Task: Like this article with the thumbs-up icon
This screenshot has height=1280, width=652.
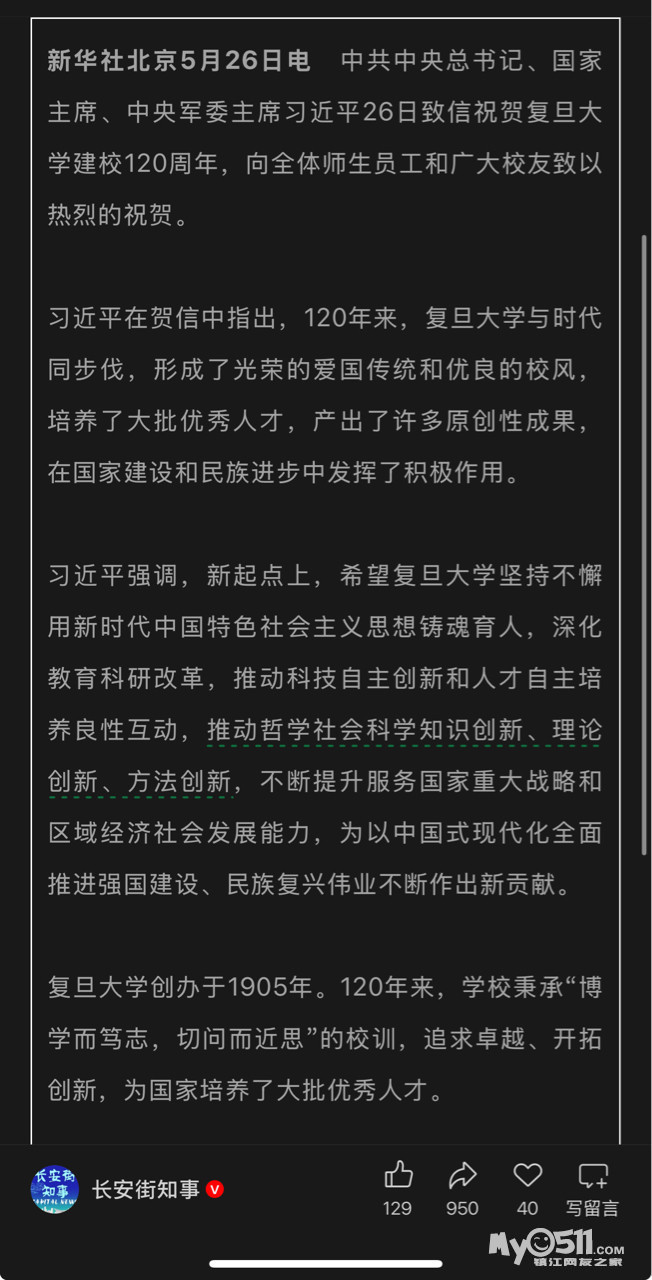Action: (398, 1174)
